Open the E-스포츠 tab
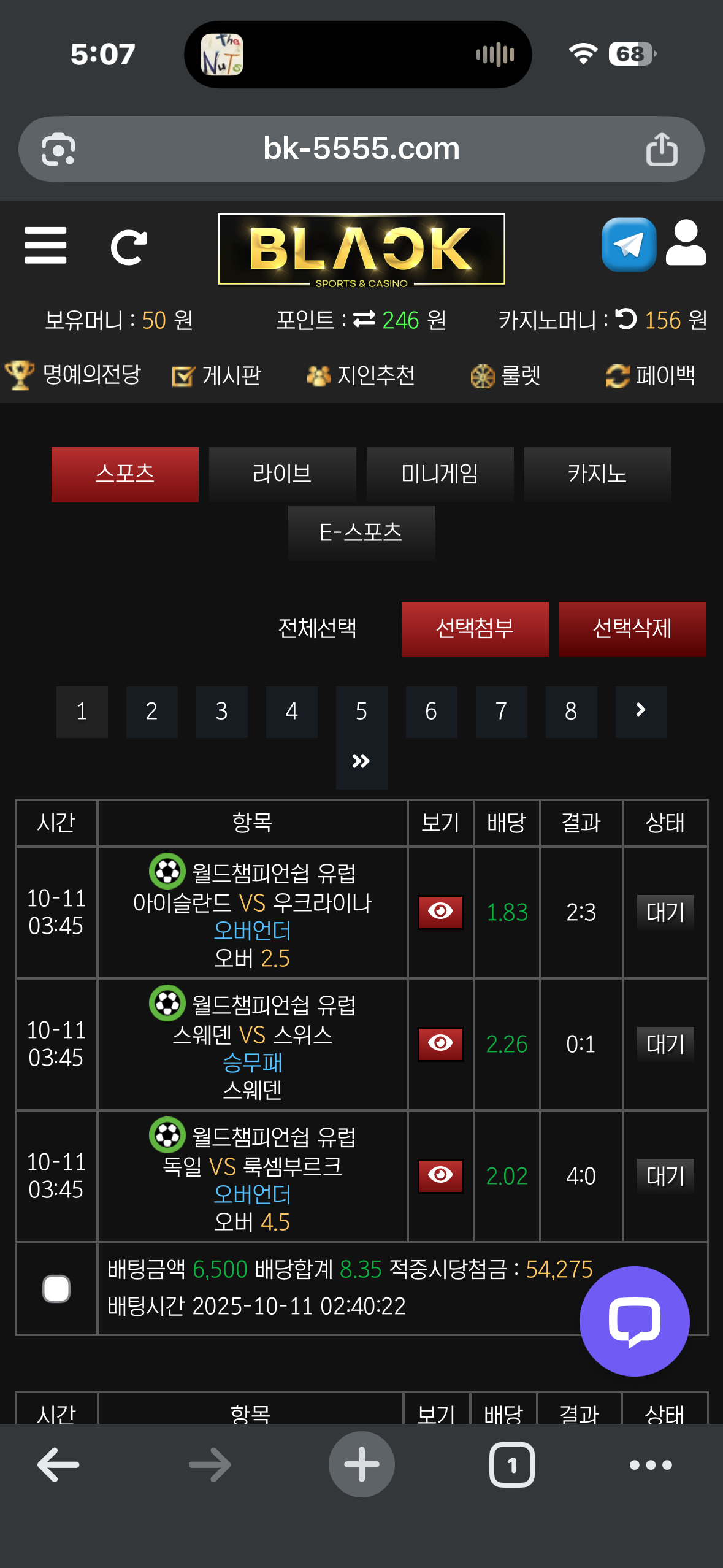 point(361,532)
